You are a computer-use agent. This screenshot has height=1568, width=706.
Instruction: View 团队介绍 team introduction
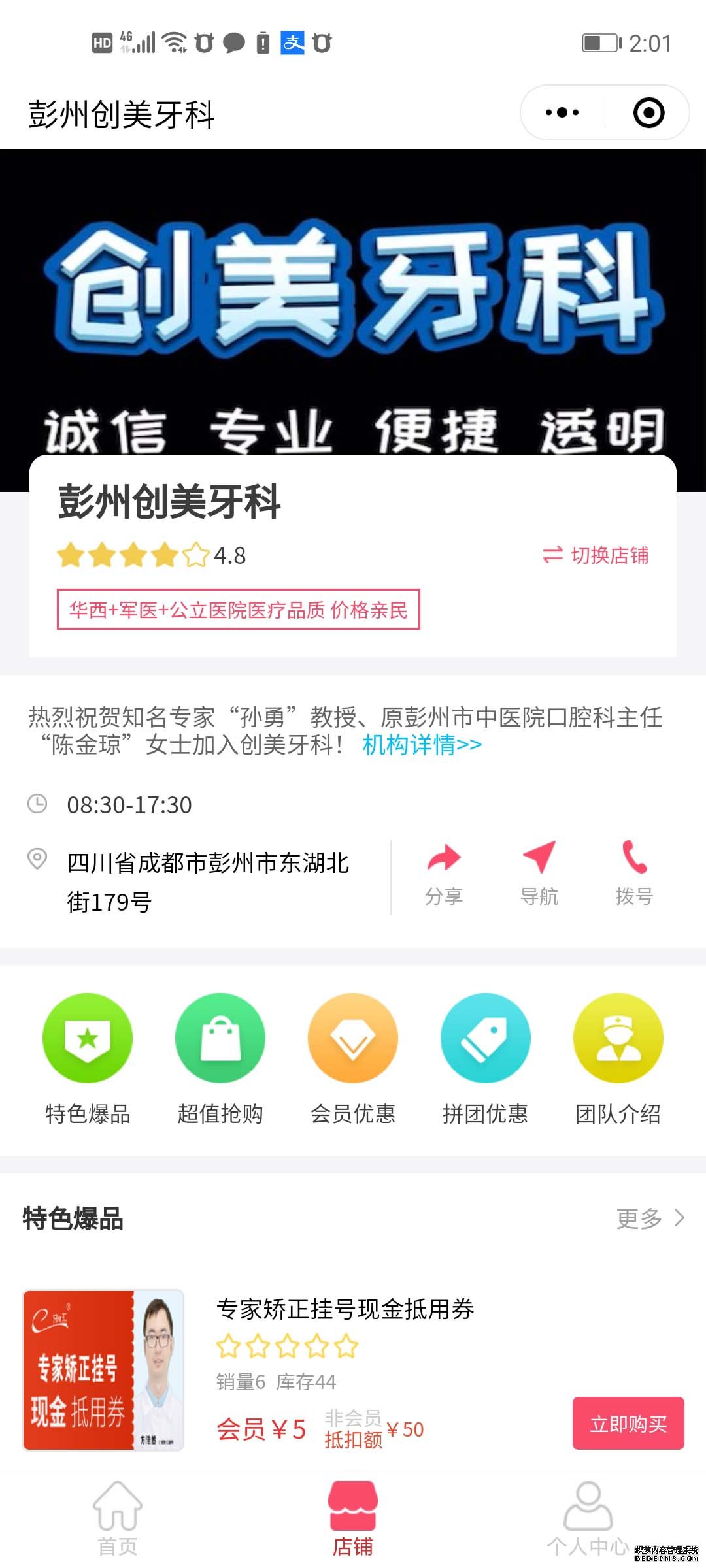pyautogui.click(x=618, y=1057)
